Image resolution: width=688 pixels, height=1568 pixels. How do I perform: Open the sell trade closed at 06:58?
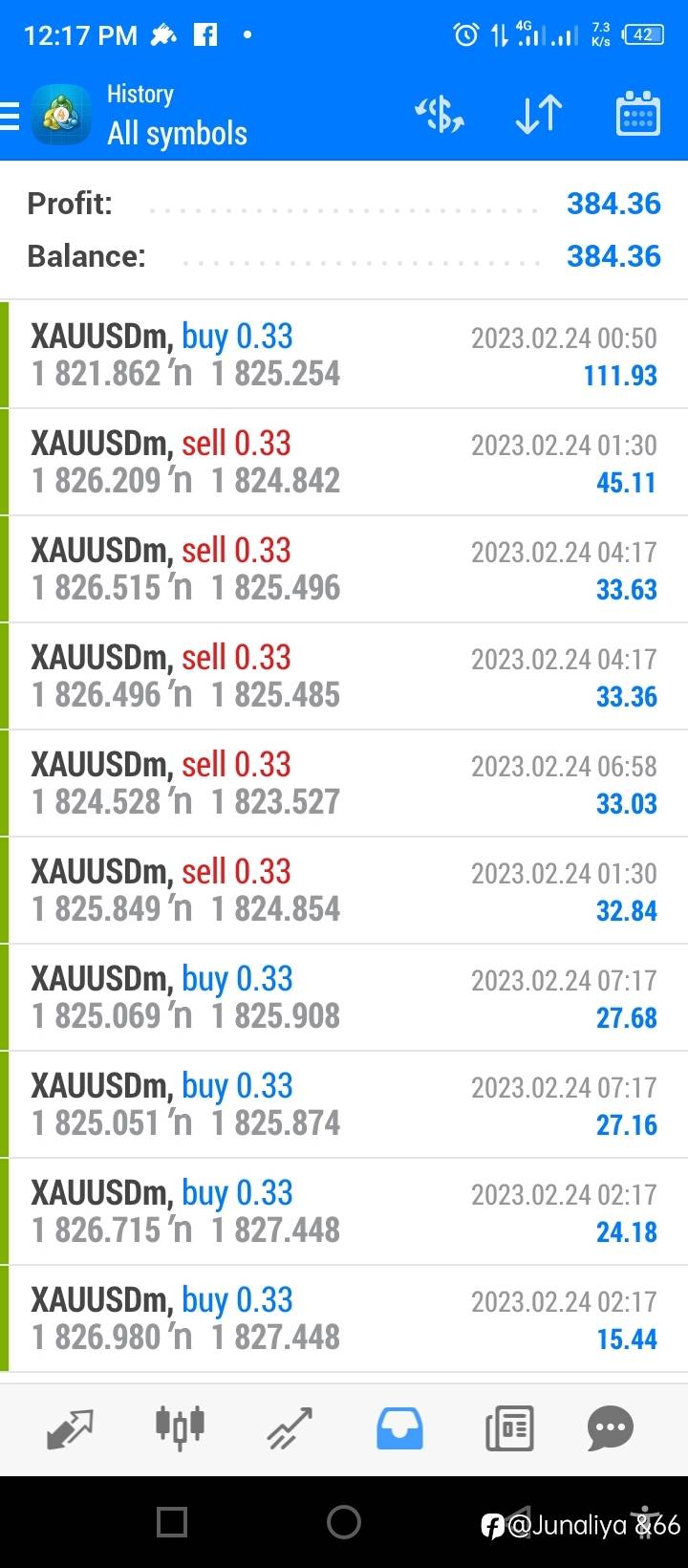tap(344, 783)
